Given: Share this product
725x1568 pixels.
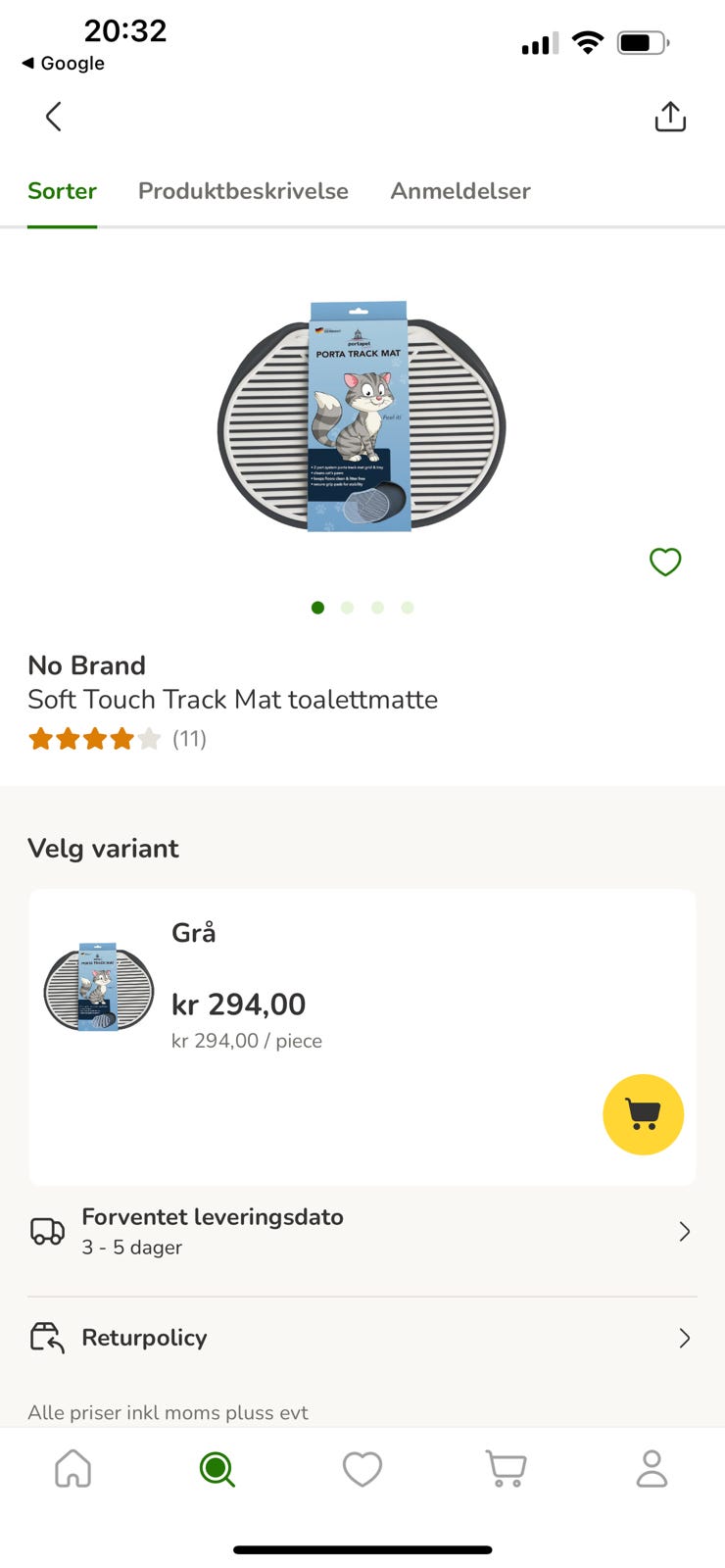Looking at the screenshot, I should (670, 117).
